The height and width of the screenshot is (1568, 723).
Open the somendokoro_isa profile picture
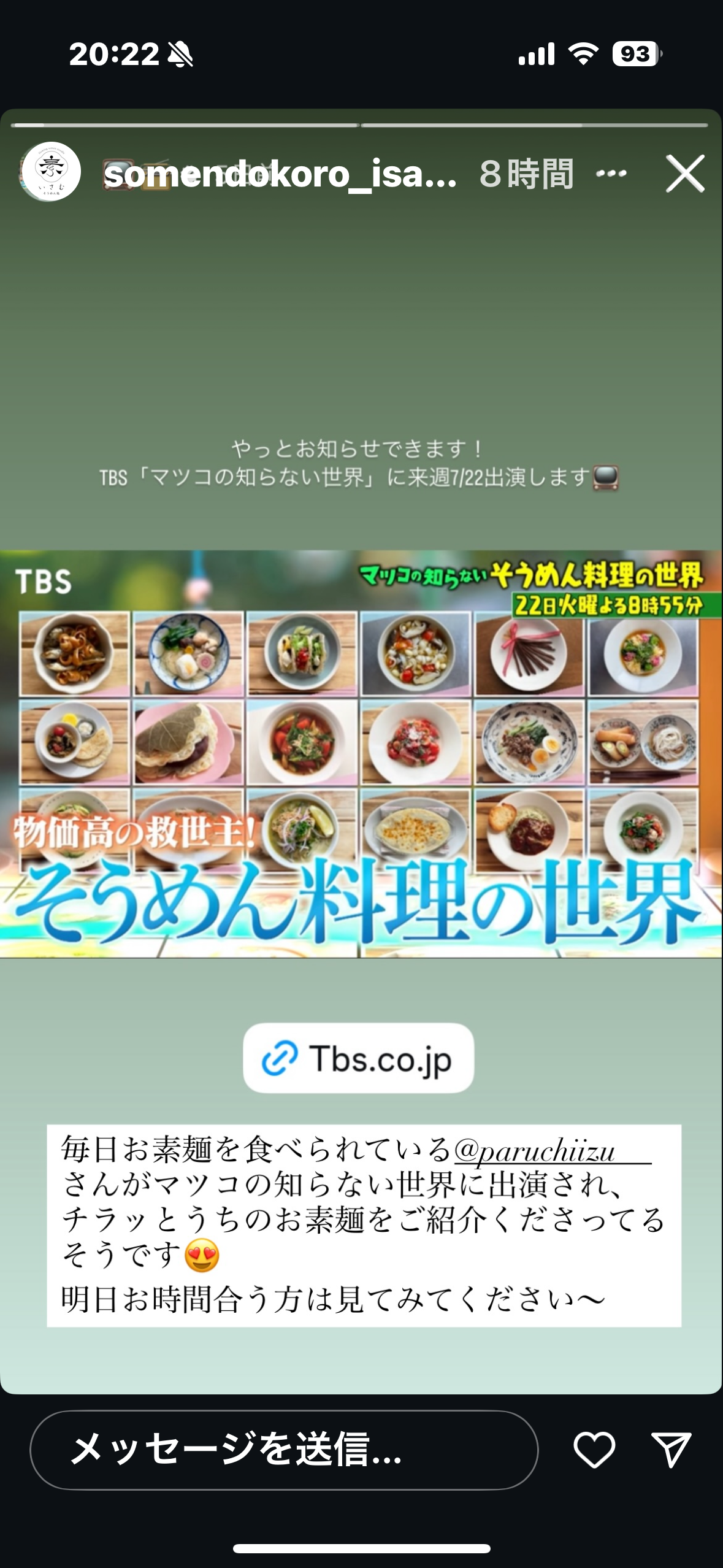point(51,172)
